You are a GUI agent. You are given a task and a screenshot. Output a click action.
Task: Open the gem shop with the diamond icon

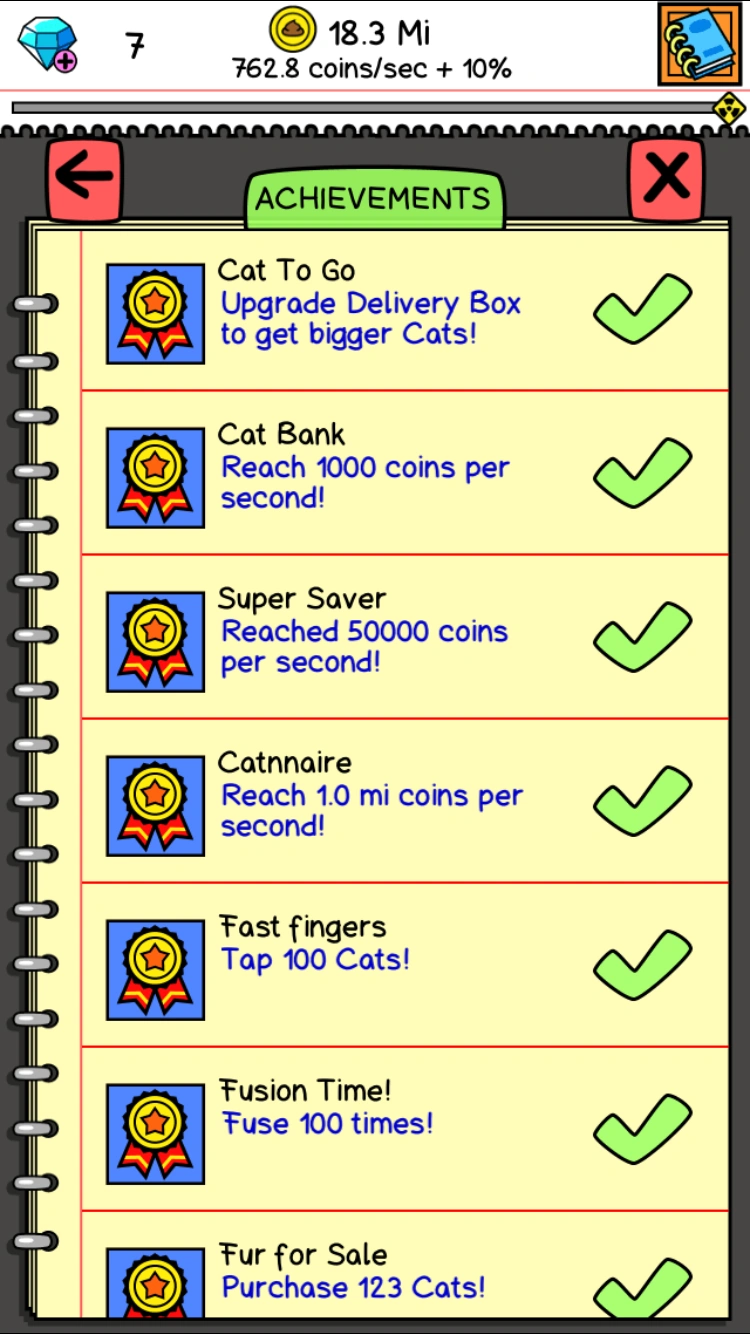[x=47, y=45]
